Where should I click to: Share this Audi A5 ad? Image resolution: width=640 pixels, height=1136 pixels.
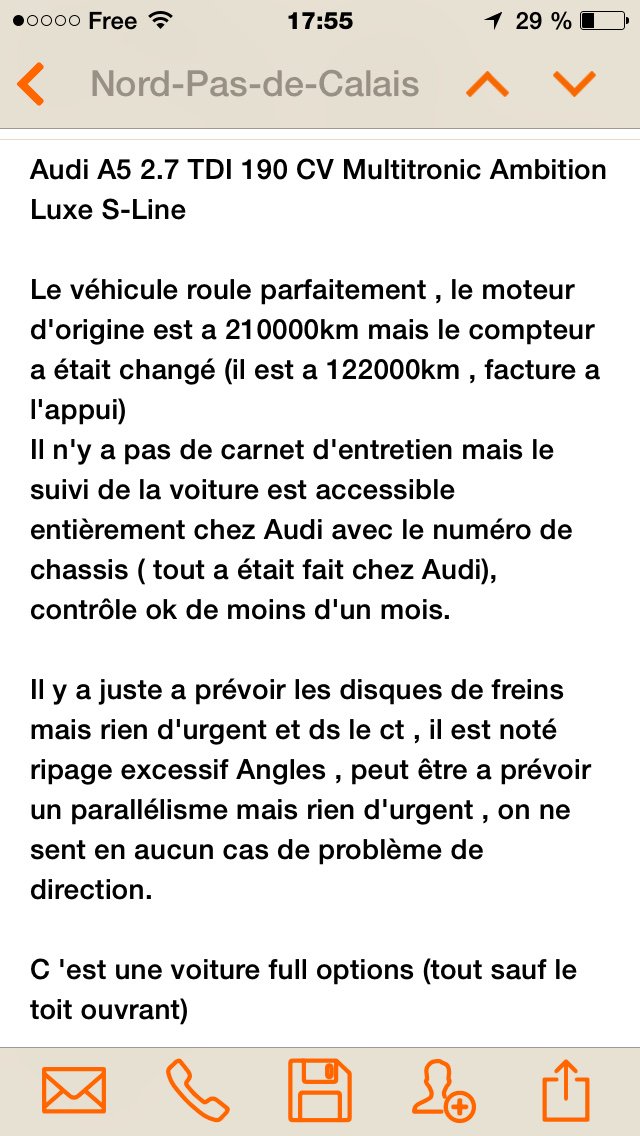(566, 1090)
